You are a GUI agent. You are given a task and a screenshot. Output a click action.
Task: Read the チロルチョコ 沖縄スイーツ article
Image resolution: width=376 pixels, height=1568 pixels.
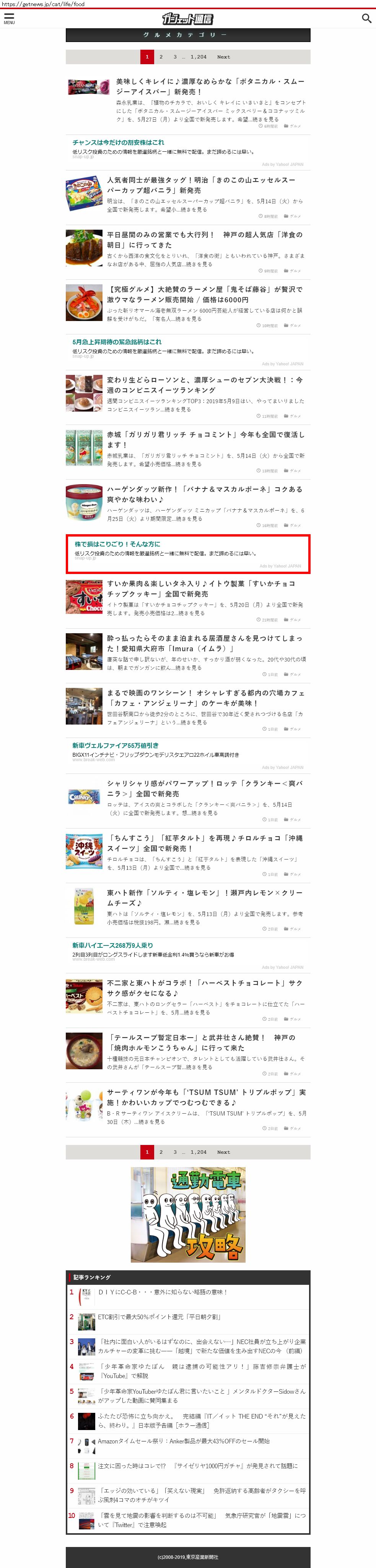click(x=204, y=843)
